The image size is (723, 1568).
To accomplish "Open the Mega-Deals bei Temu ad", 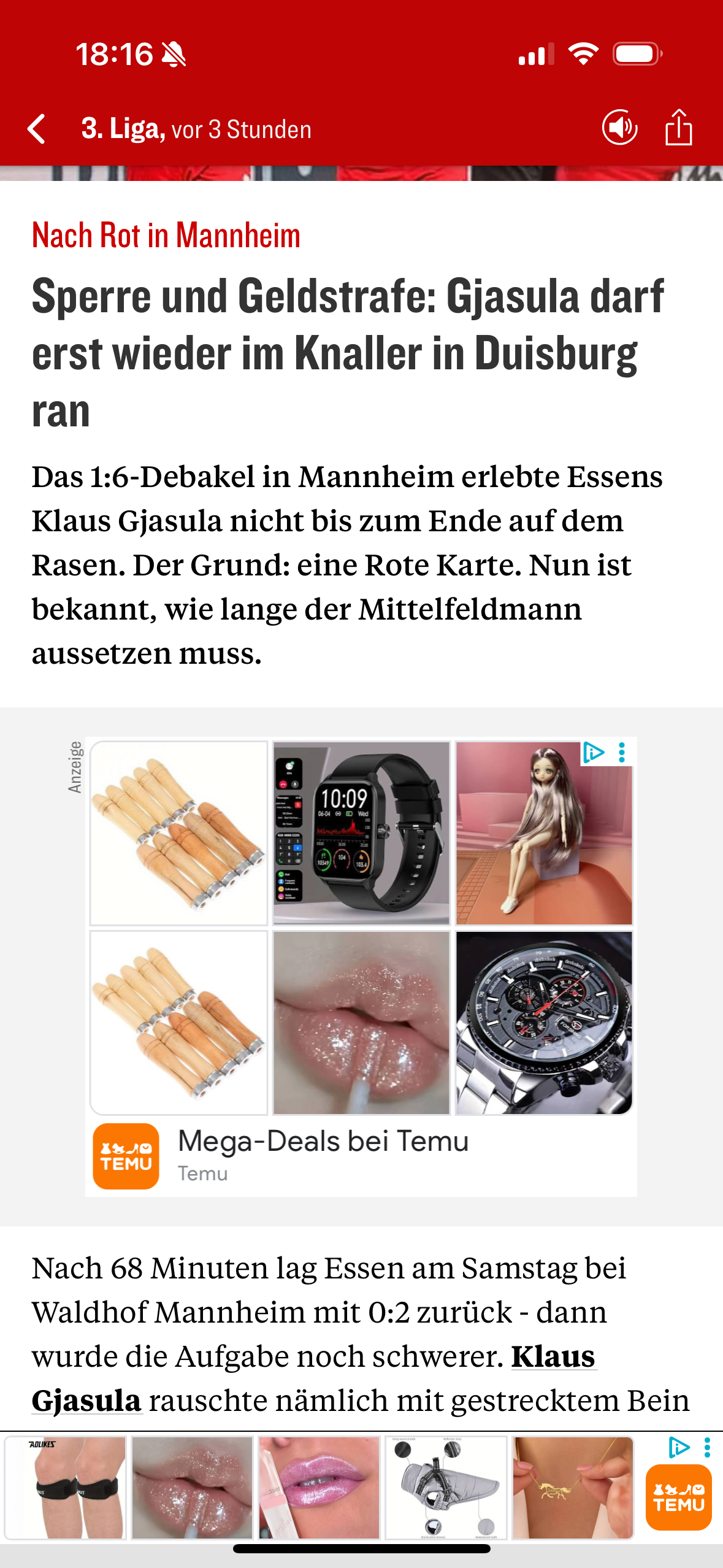I will (323, 1142).
